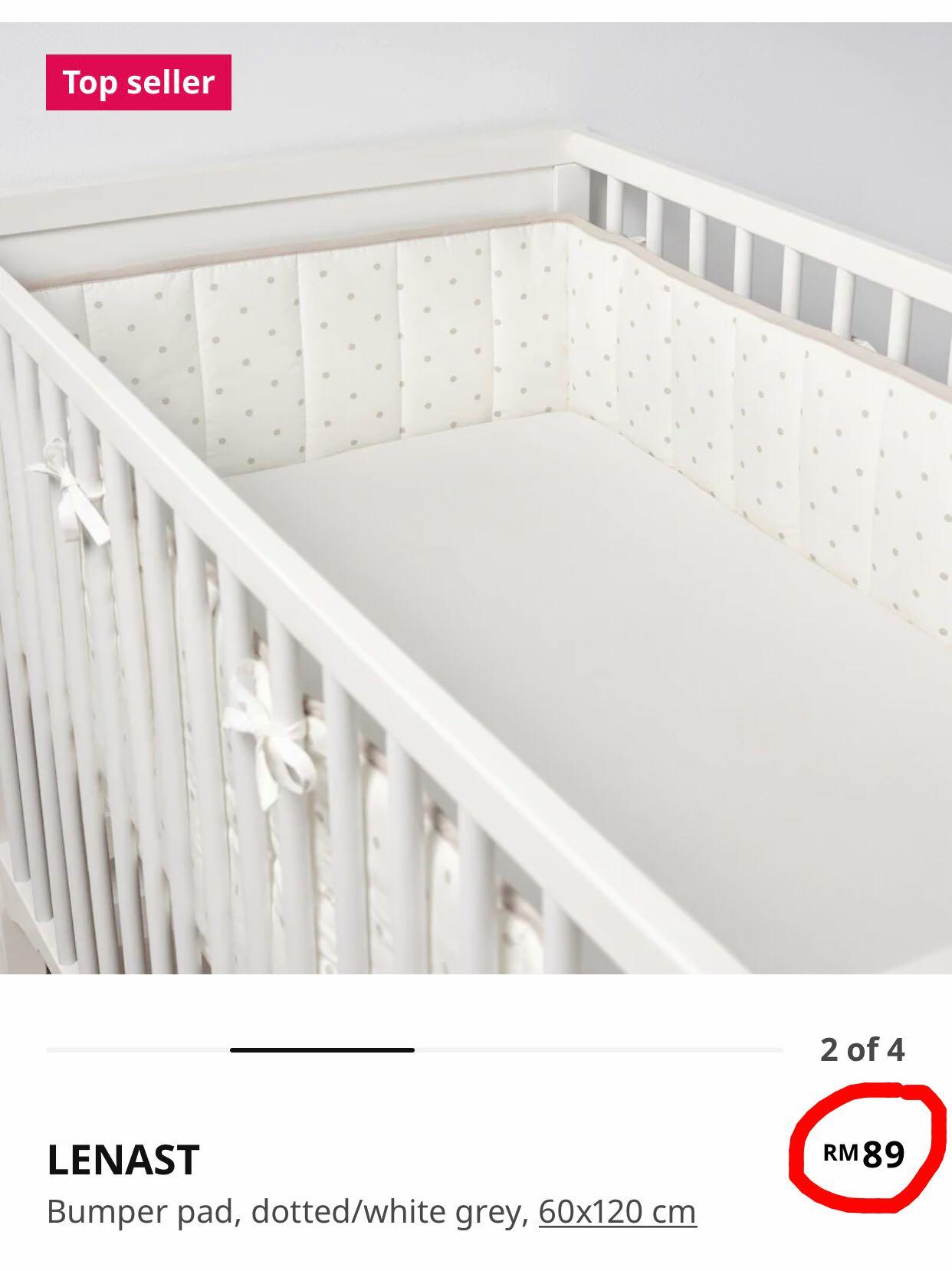Tap the circled RM89 price
952x1271 pixels.
click(x=862, y=1151)
